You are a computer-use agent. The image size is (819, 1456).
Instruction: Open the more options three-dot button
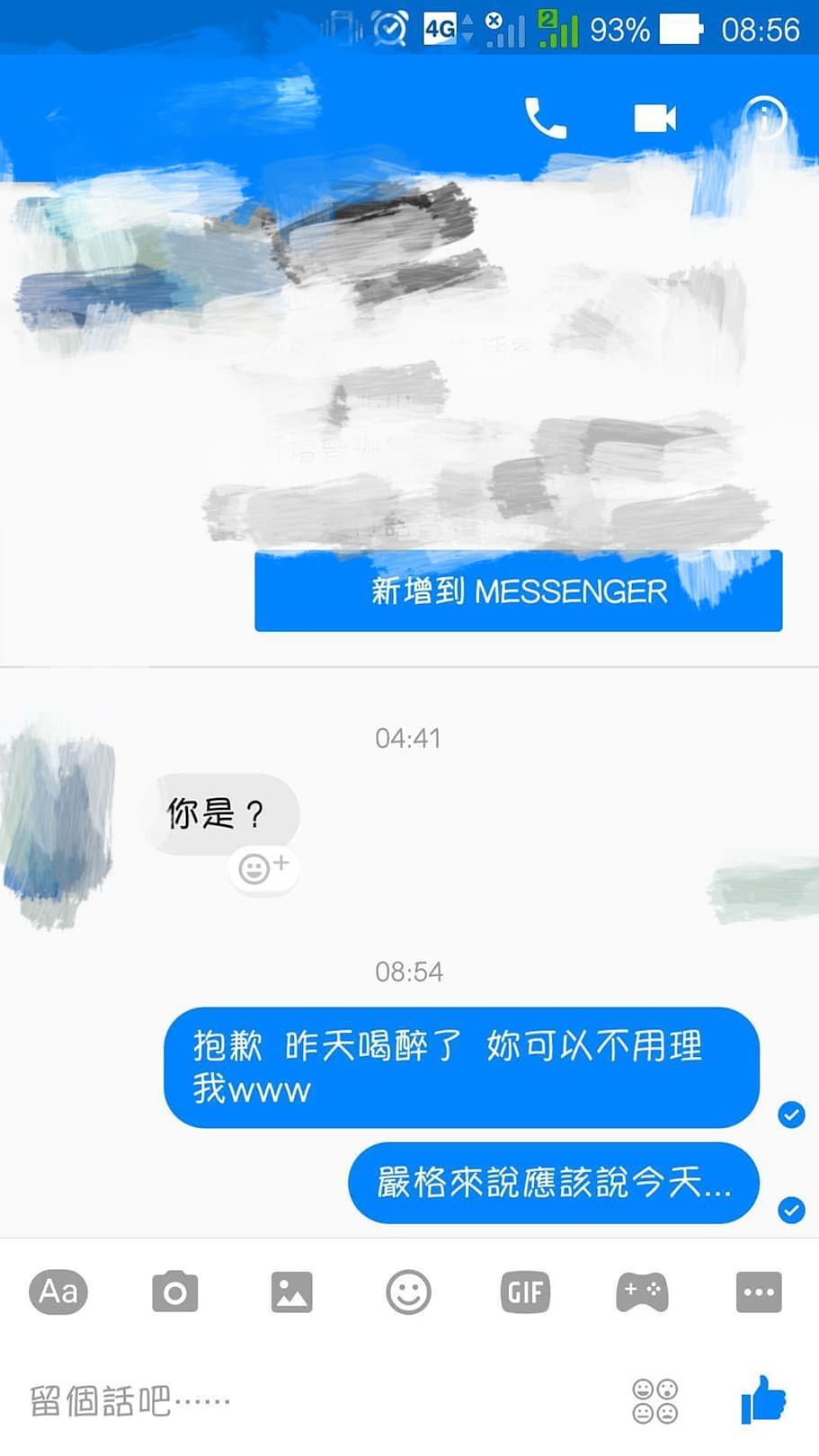759,1292
